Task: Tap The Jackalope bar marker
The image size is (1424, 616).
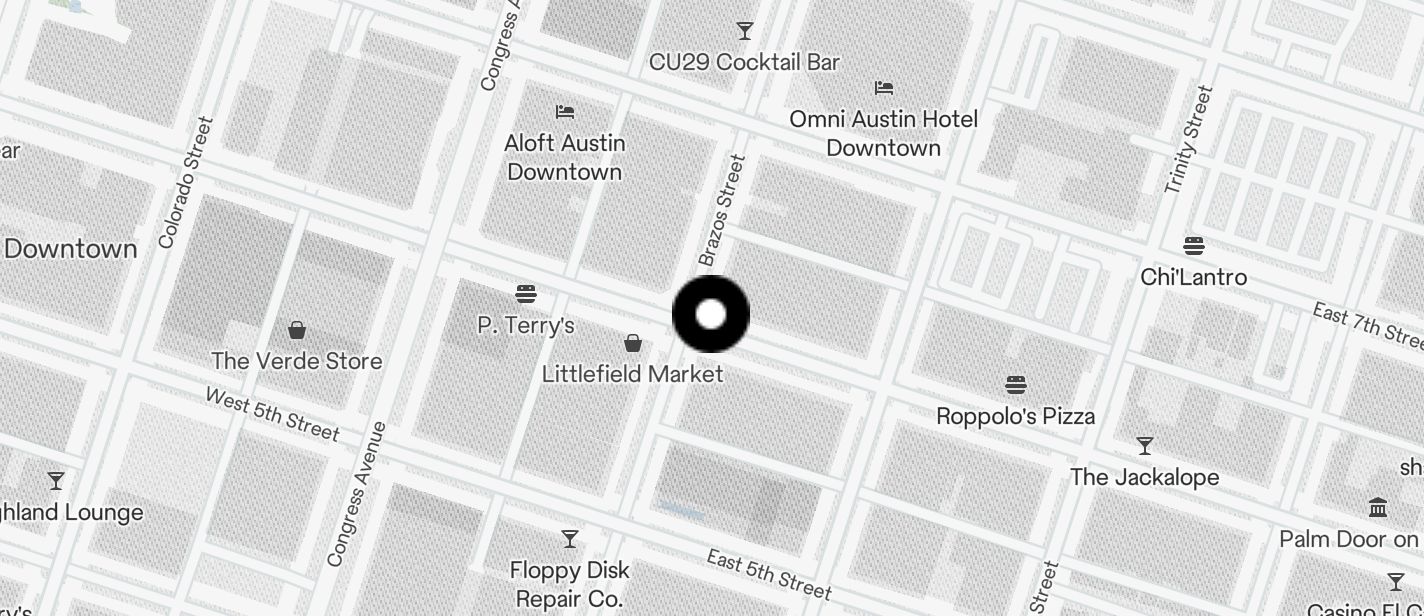Action: 1145,446
